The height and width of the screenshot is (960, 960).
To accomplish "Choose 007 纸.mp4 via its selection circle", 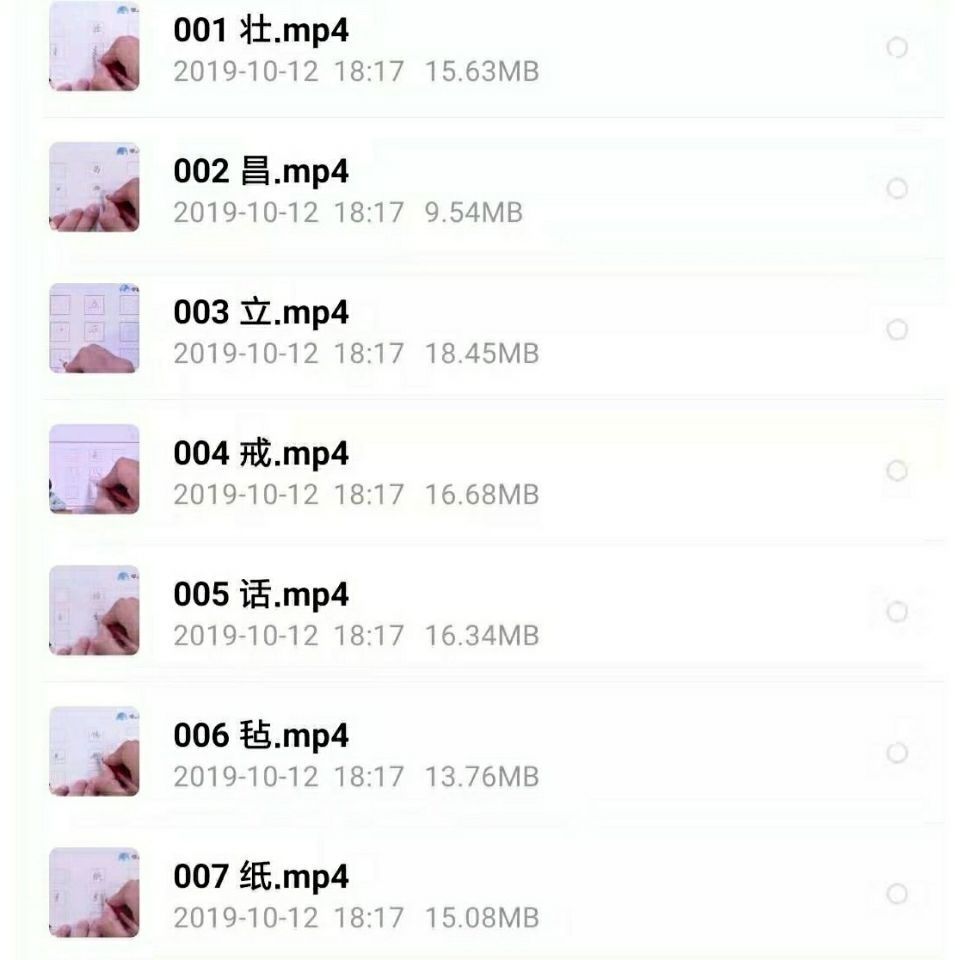I will point(897,893).
